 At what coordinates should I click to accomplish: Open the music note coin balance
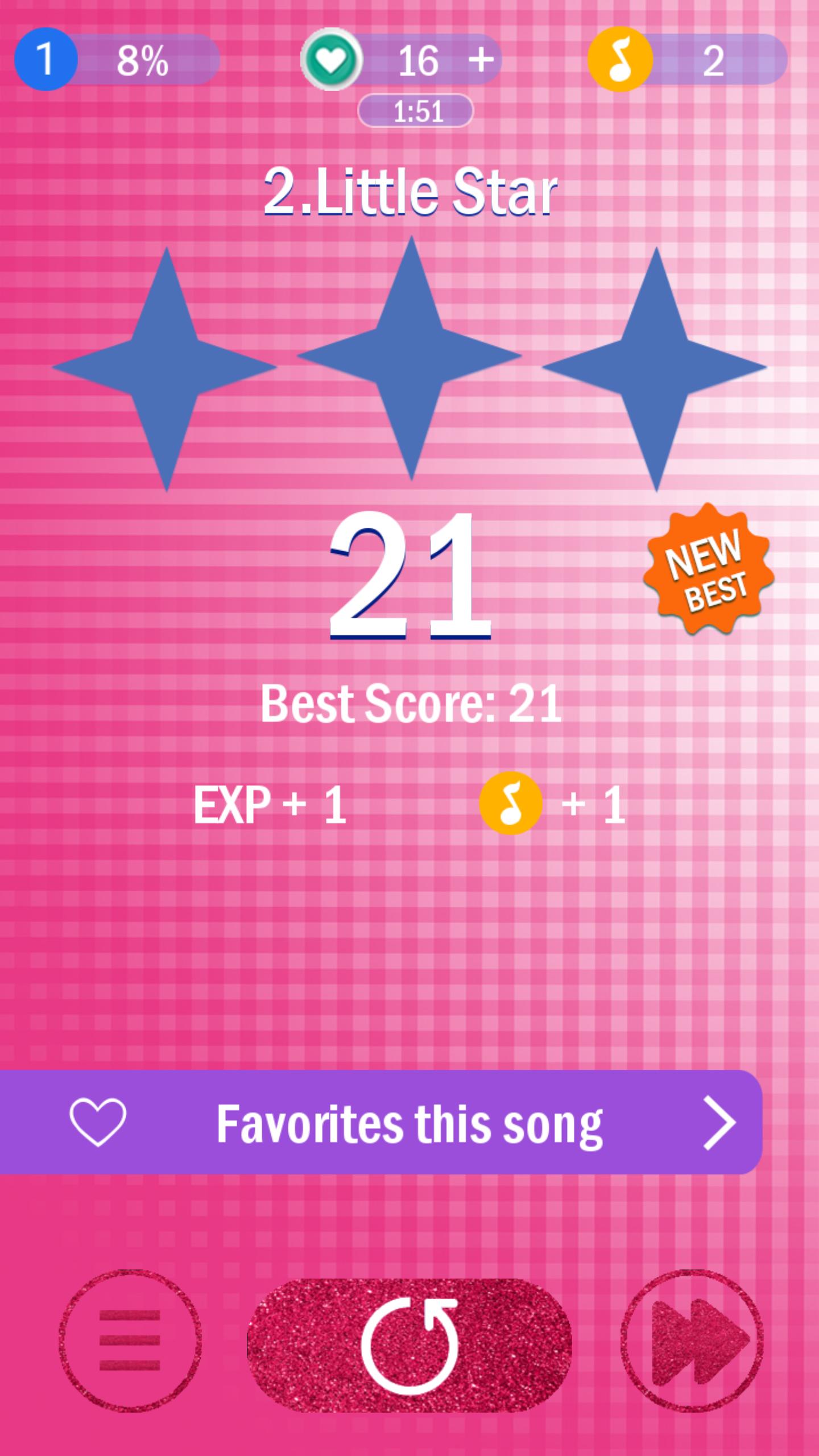(687, 59)
